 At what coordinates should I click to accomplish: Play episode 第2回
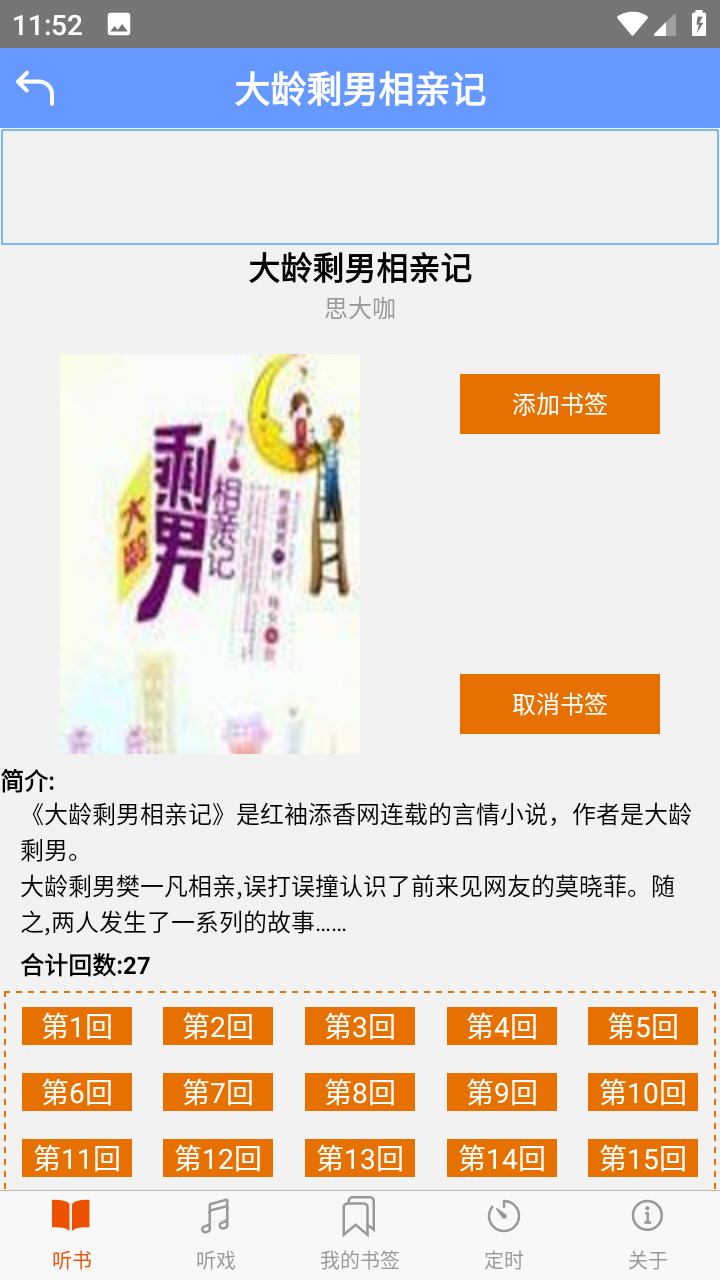tap(218, 1026)
